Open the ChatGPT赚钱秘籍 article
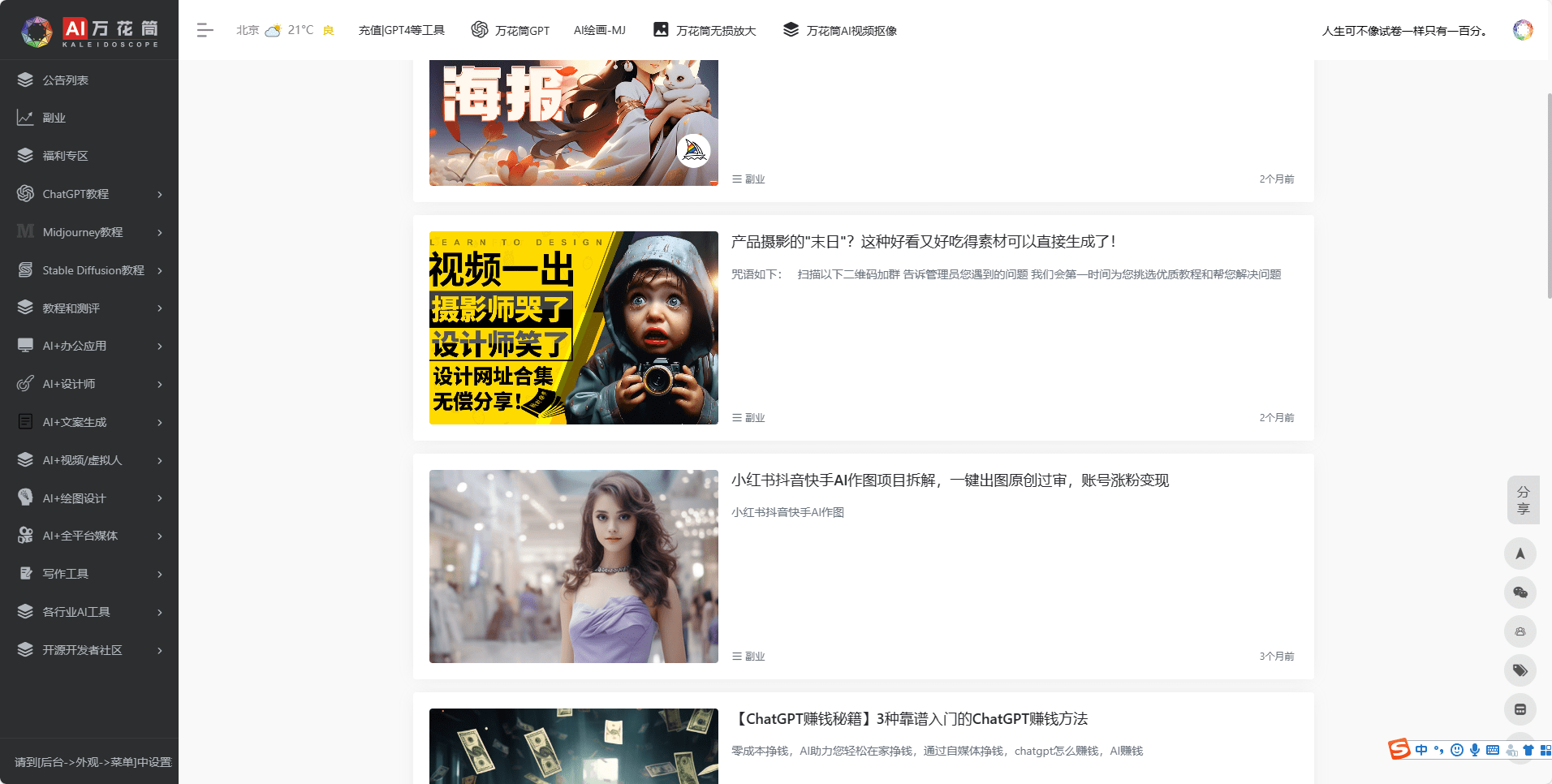Viewport: 1552px width, 784px height. click(x=909, y=719)
